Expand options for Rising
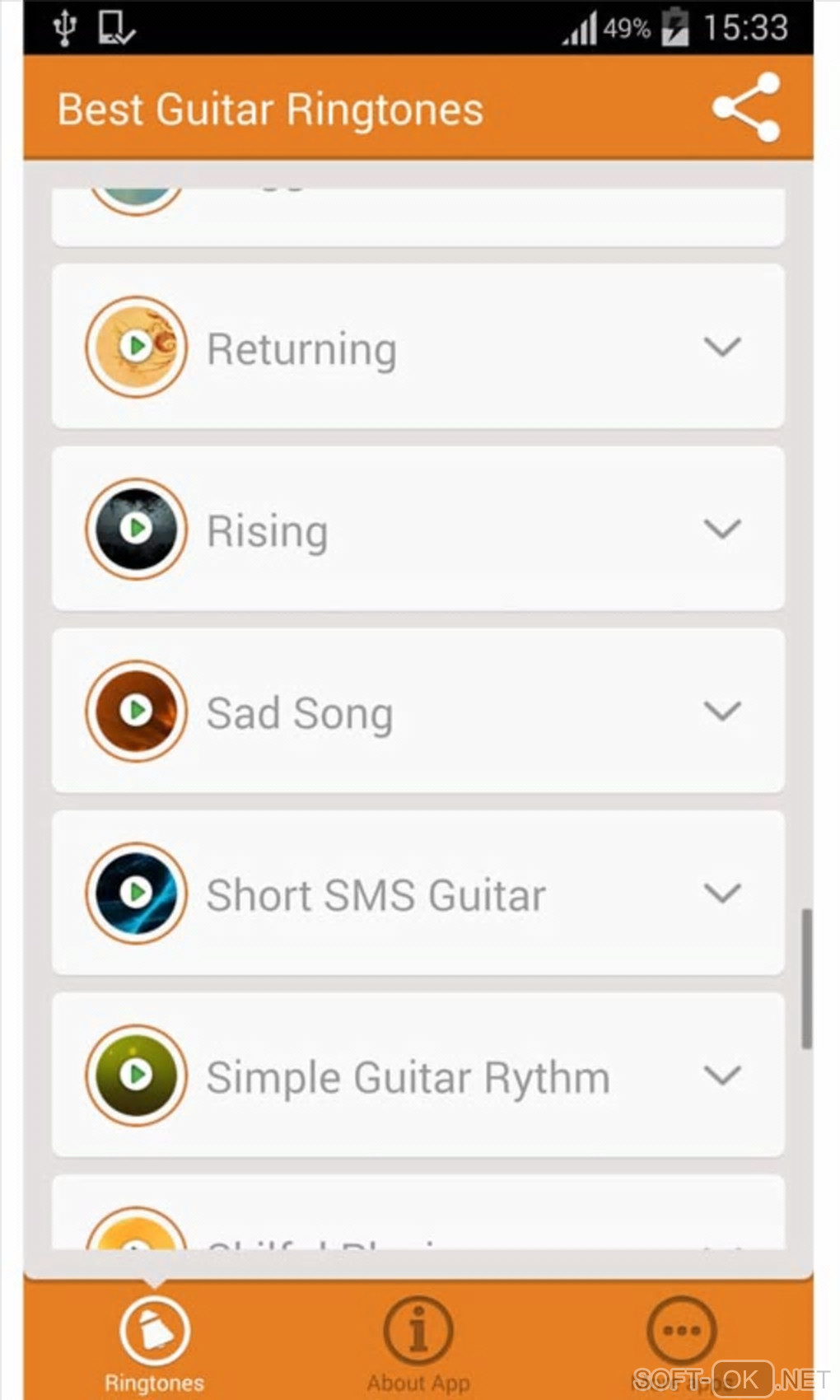The image size is (840, 1400). pyautogui.click(x=722, y=529)
